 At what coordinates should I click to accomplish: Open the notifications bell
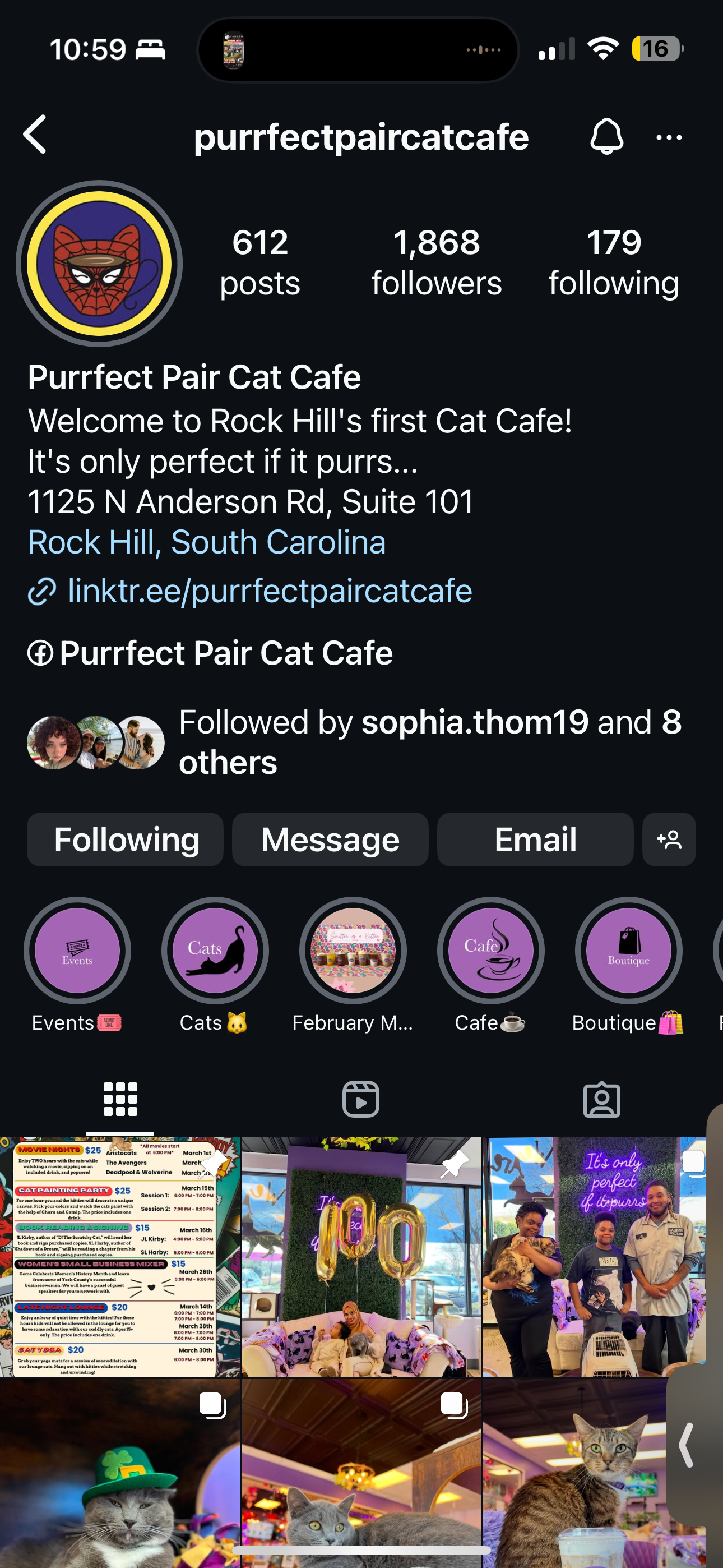point(606,136)
